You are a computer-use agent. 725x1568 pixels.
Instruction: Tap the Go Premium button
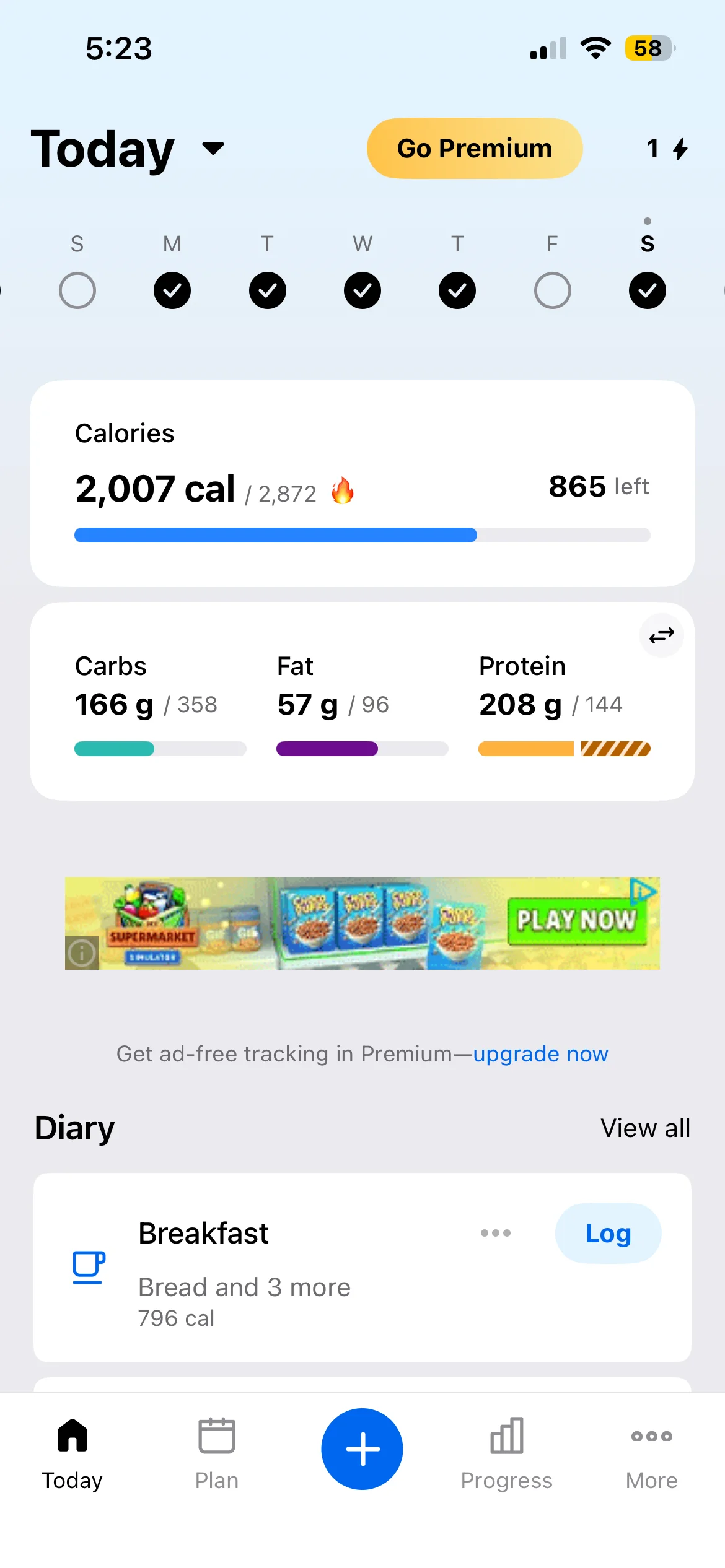(474, 149)
